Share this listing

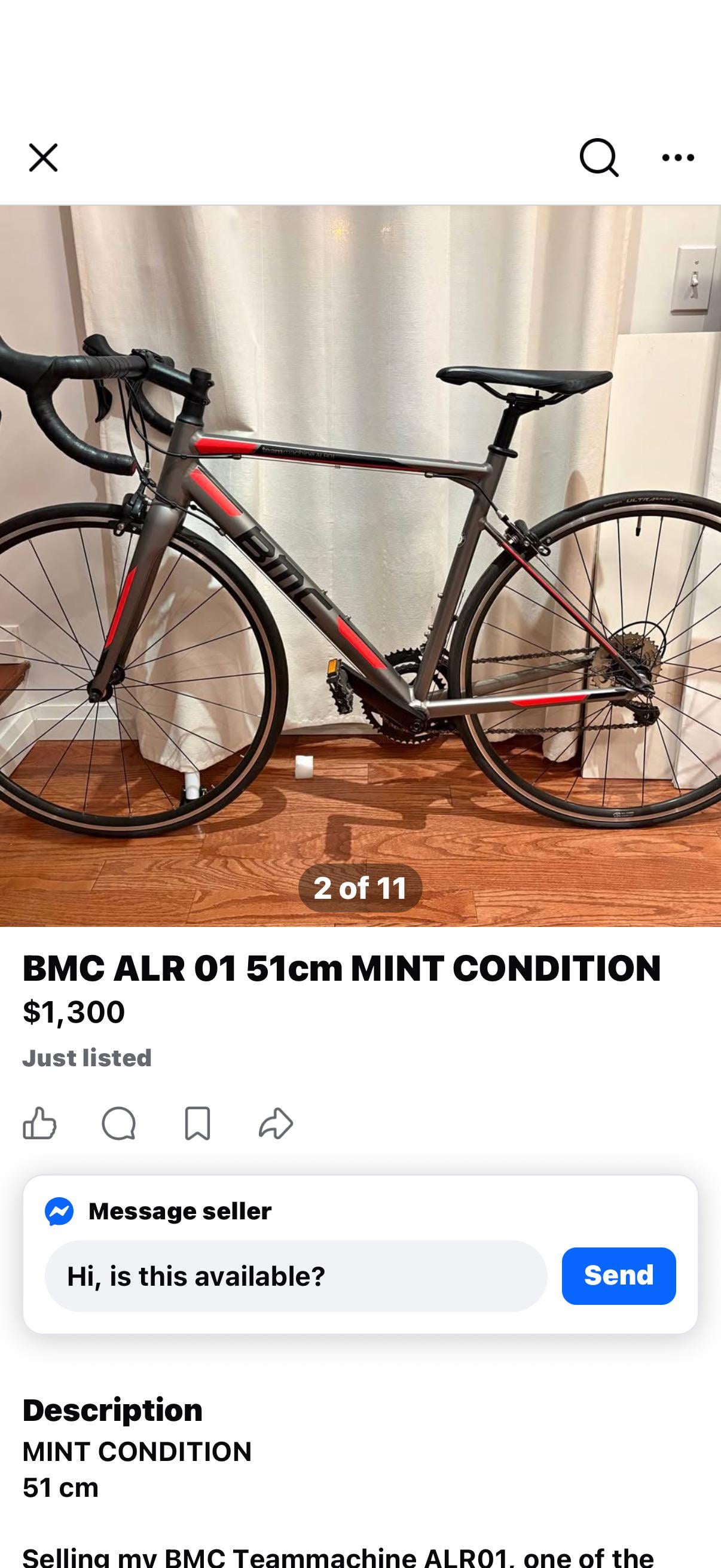[x=276, y=1123]
